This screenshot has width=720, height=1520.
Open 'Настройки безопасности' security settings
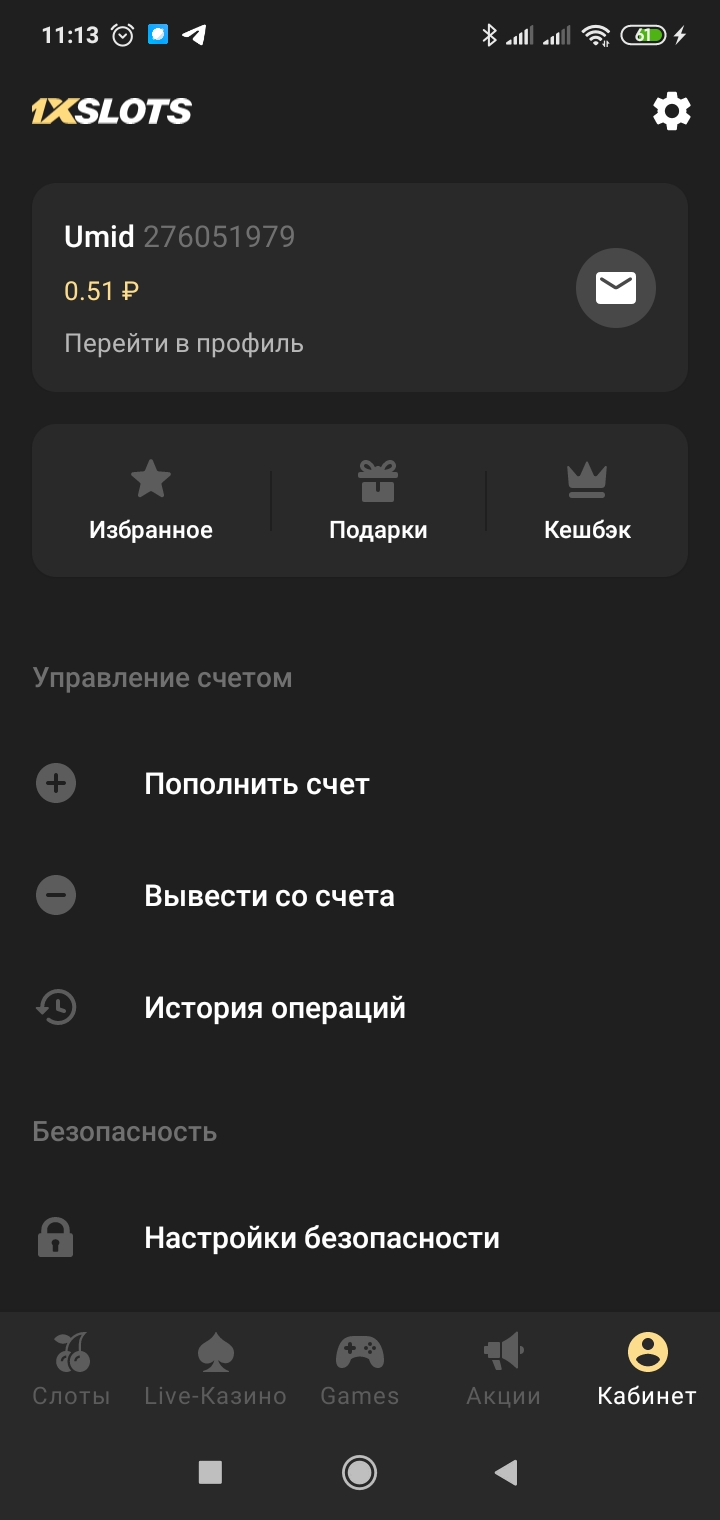[321, 1238]
